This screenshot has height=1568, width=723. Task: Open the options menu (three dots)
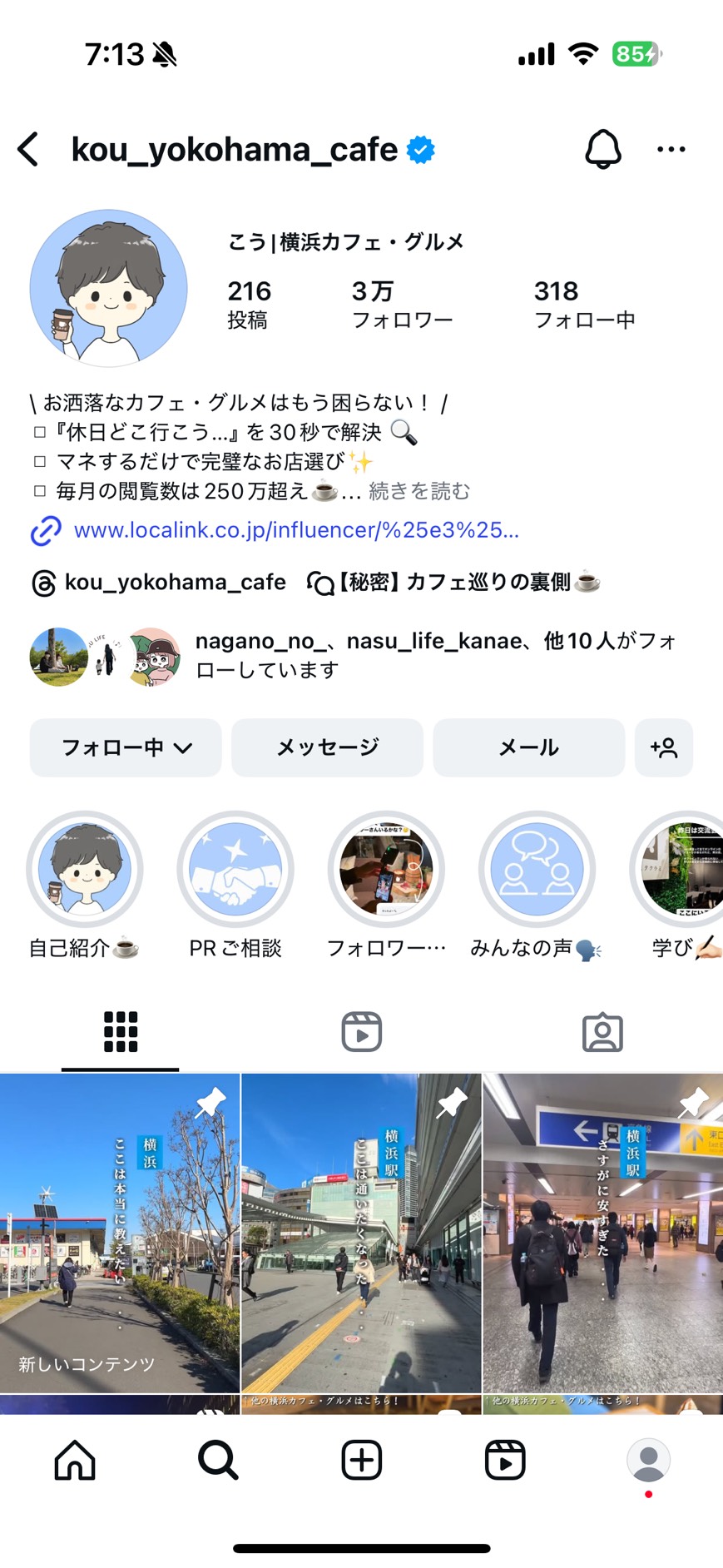pyautogui.click(x=671, y=149)
